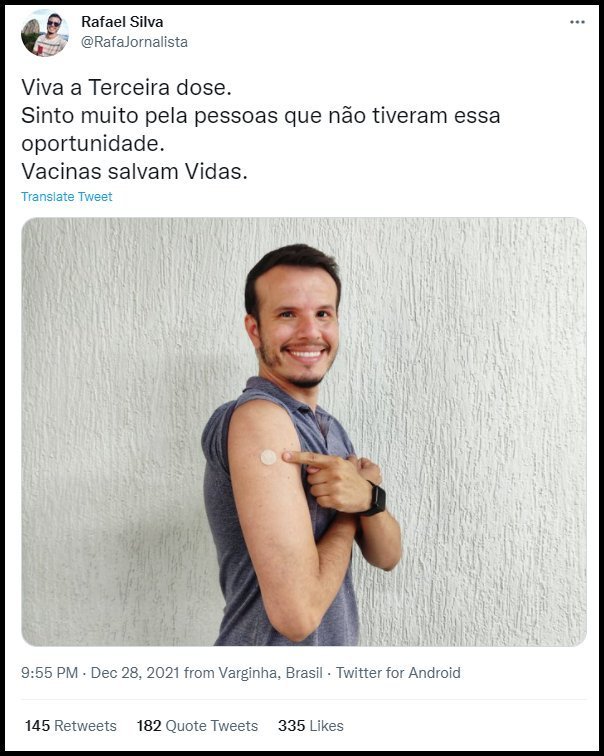The image size is (604, 756).
Task: Open the @RafaJornalista profile handle
Action: point(134,42)
